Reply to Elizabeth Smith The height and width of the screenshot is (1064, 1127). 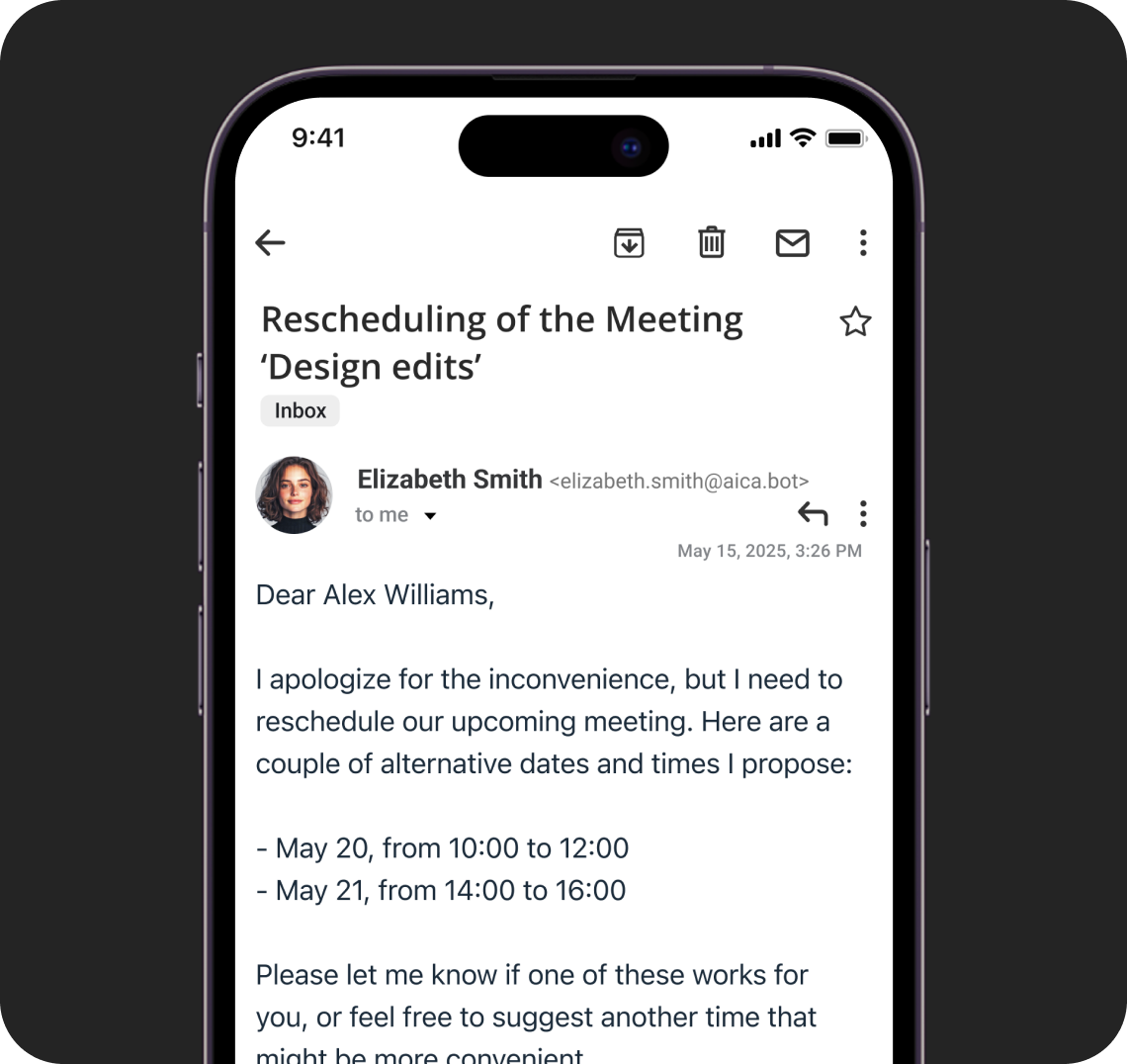813,513
